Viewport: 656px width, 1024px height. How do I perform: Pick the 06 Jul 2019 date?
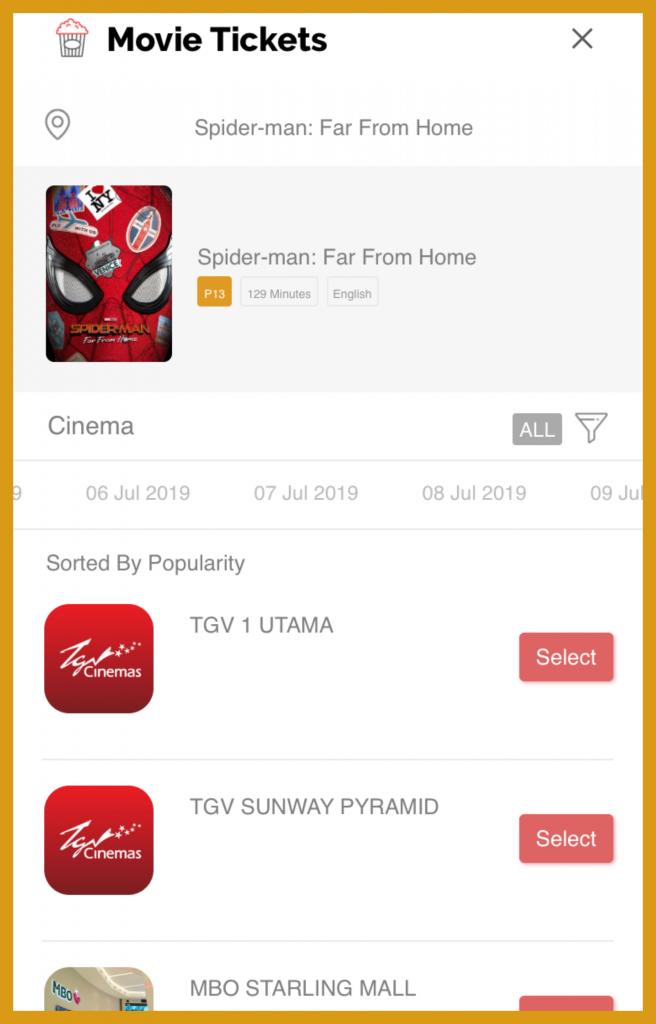tap(138, 493)
